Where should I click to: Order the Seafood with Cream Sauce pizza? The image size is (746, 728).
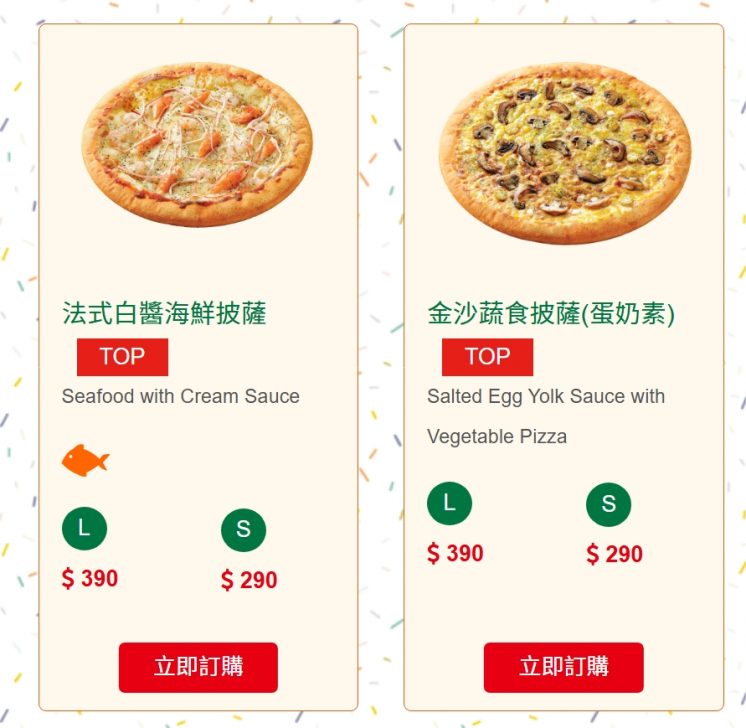pyautogui.click(x=198, y=667)
